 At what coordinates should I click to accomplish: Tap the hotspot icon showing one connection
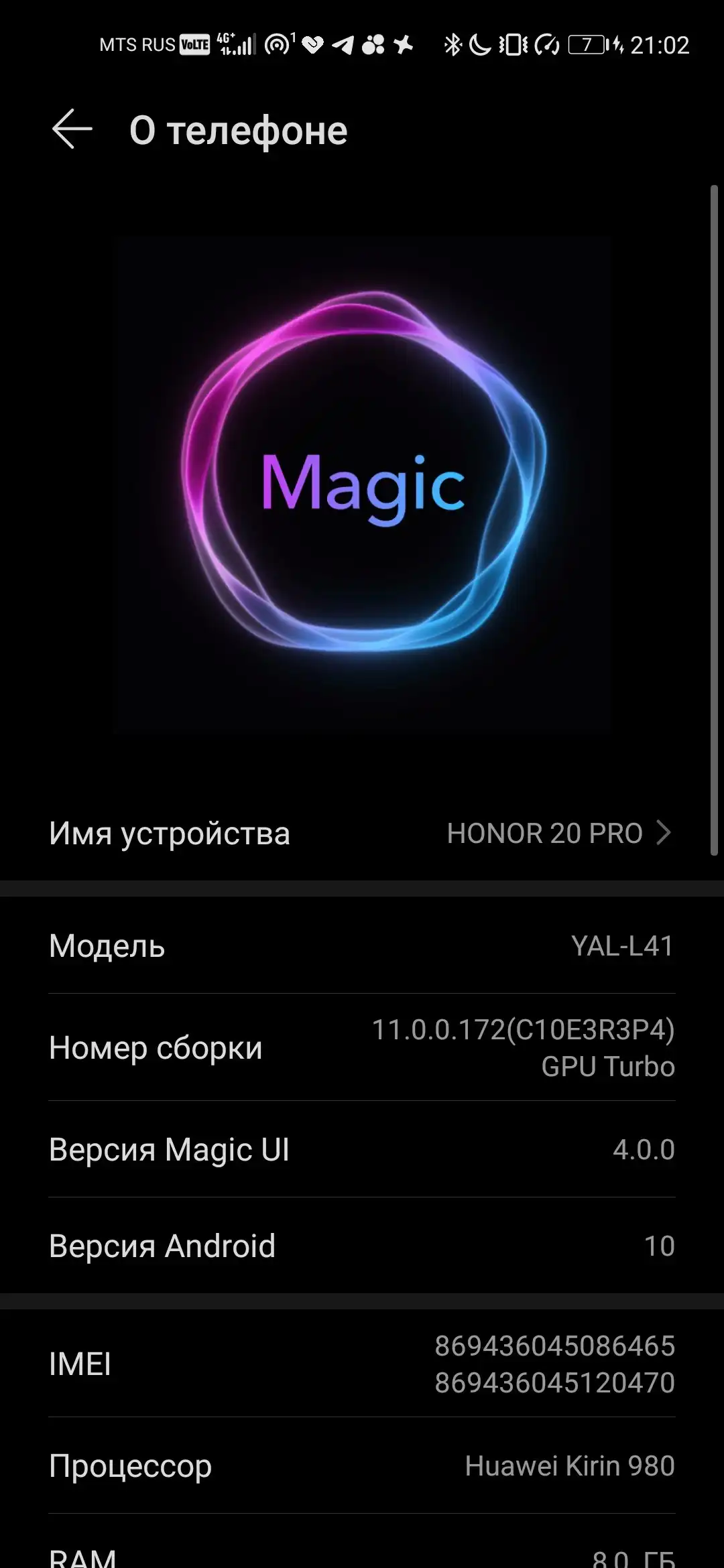280,44
